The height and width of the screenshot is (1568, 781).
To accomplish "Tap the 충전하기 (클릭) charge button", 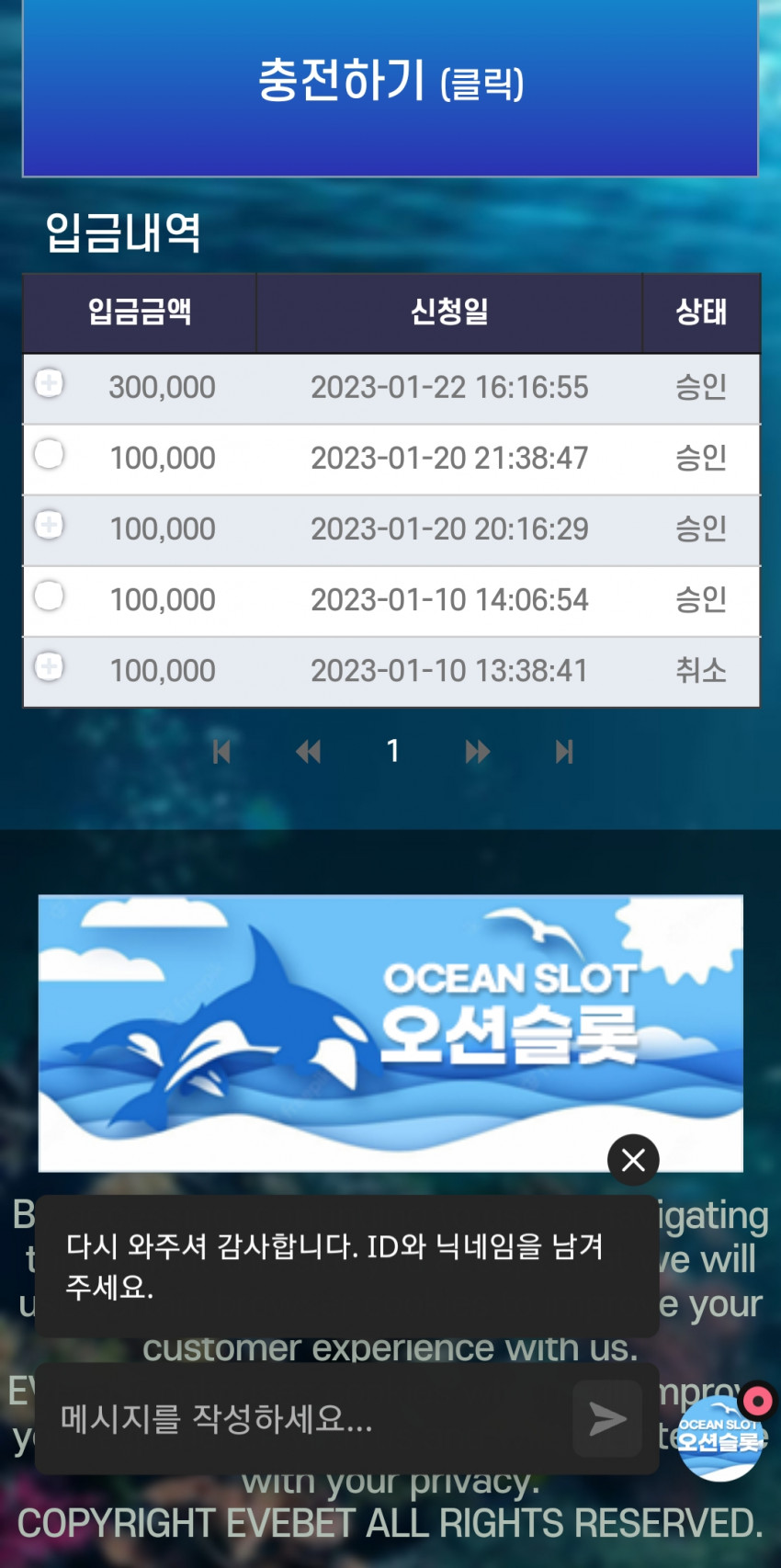I will coord(390,83).
